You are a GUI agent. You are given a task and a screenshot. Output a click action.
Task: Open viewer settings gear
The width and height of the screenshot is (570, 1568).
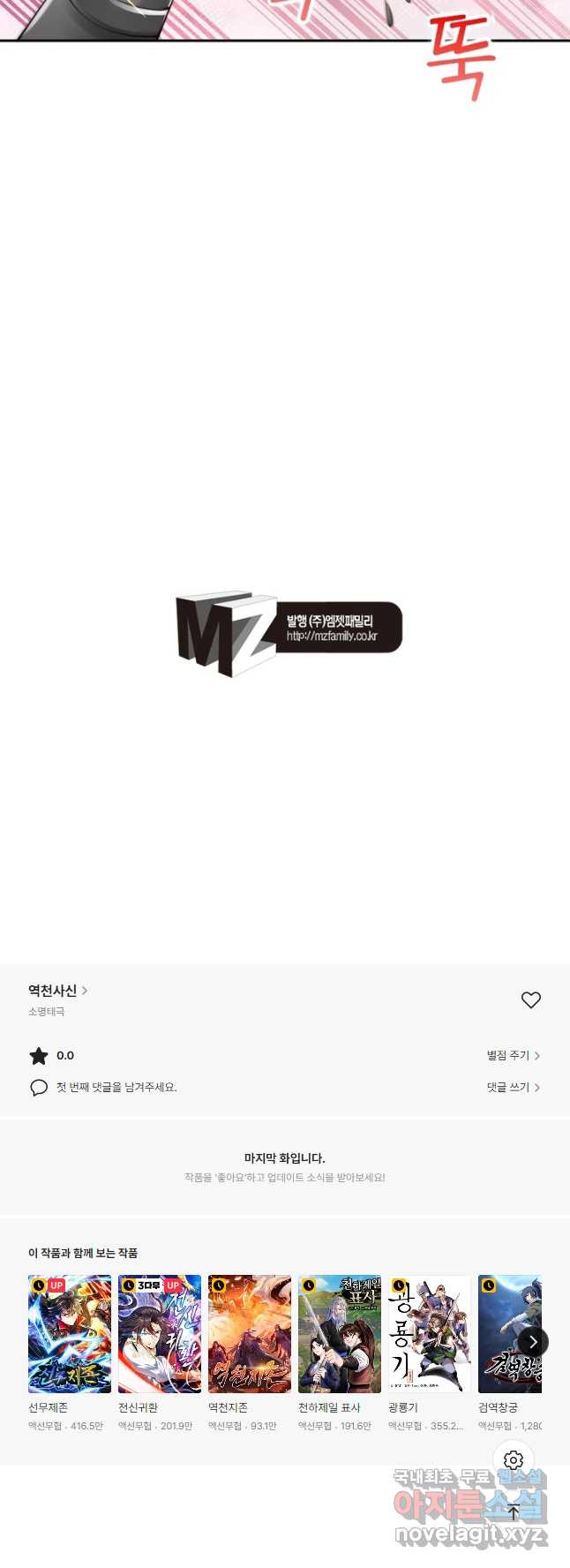tap(514, 1460)
